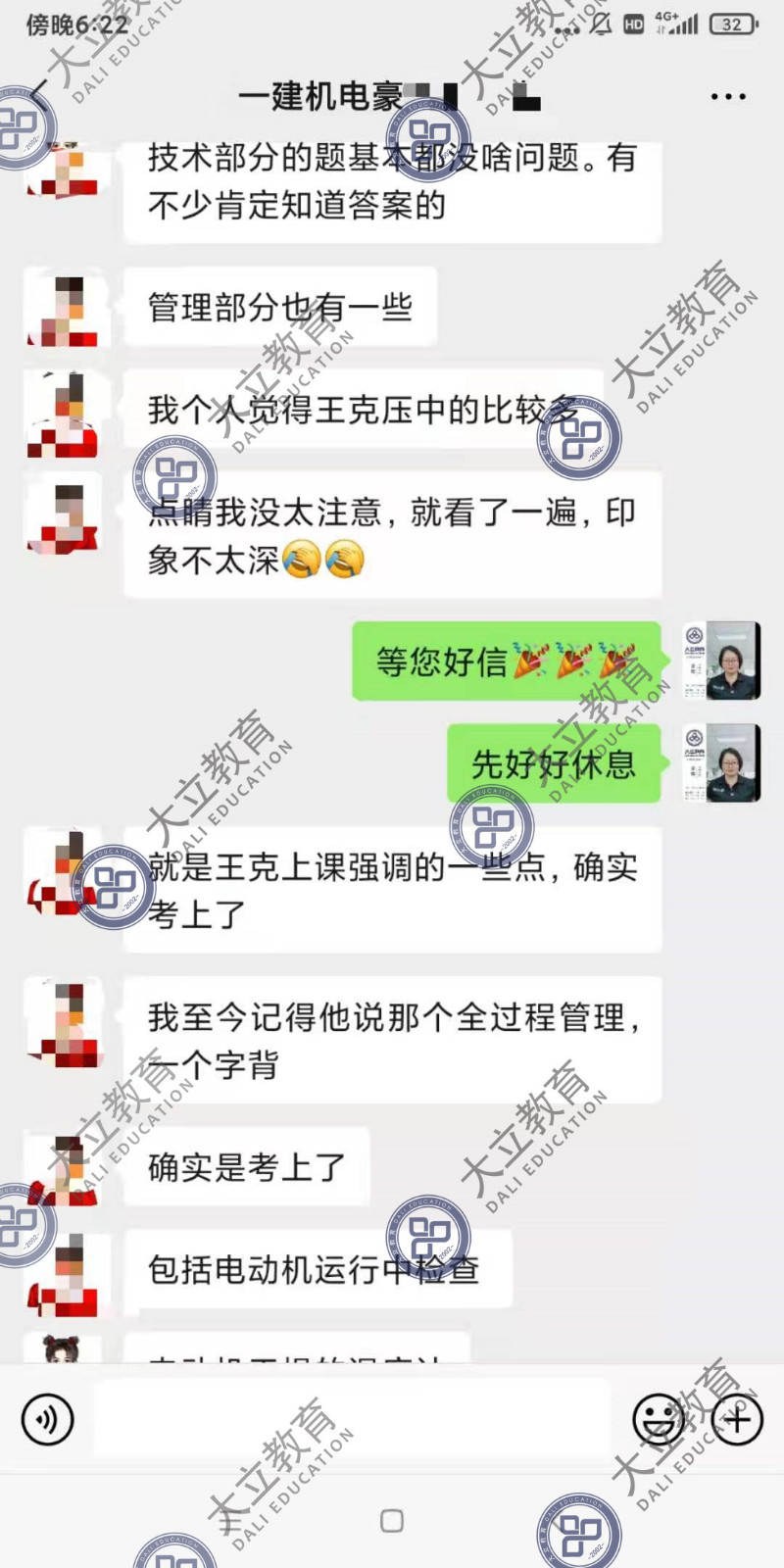Tap the message text field
The image size is (784, 1568).
351,1418
